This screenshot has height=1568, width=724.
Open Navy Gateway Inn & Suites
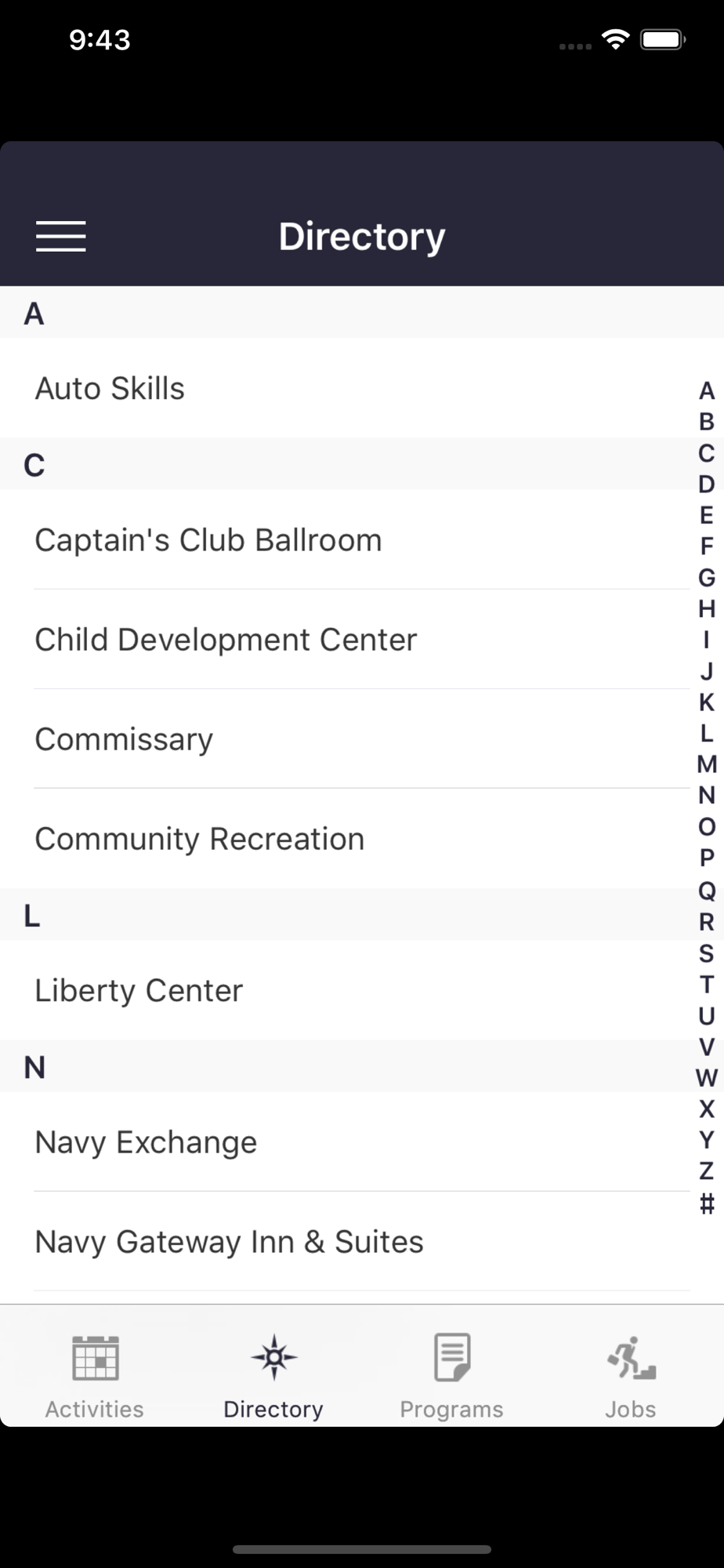pos(345,1241)
